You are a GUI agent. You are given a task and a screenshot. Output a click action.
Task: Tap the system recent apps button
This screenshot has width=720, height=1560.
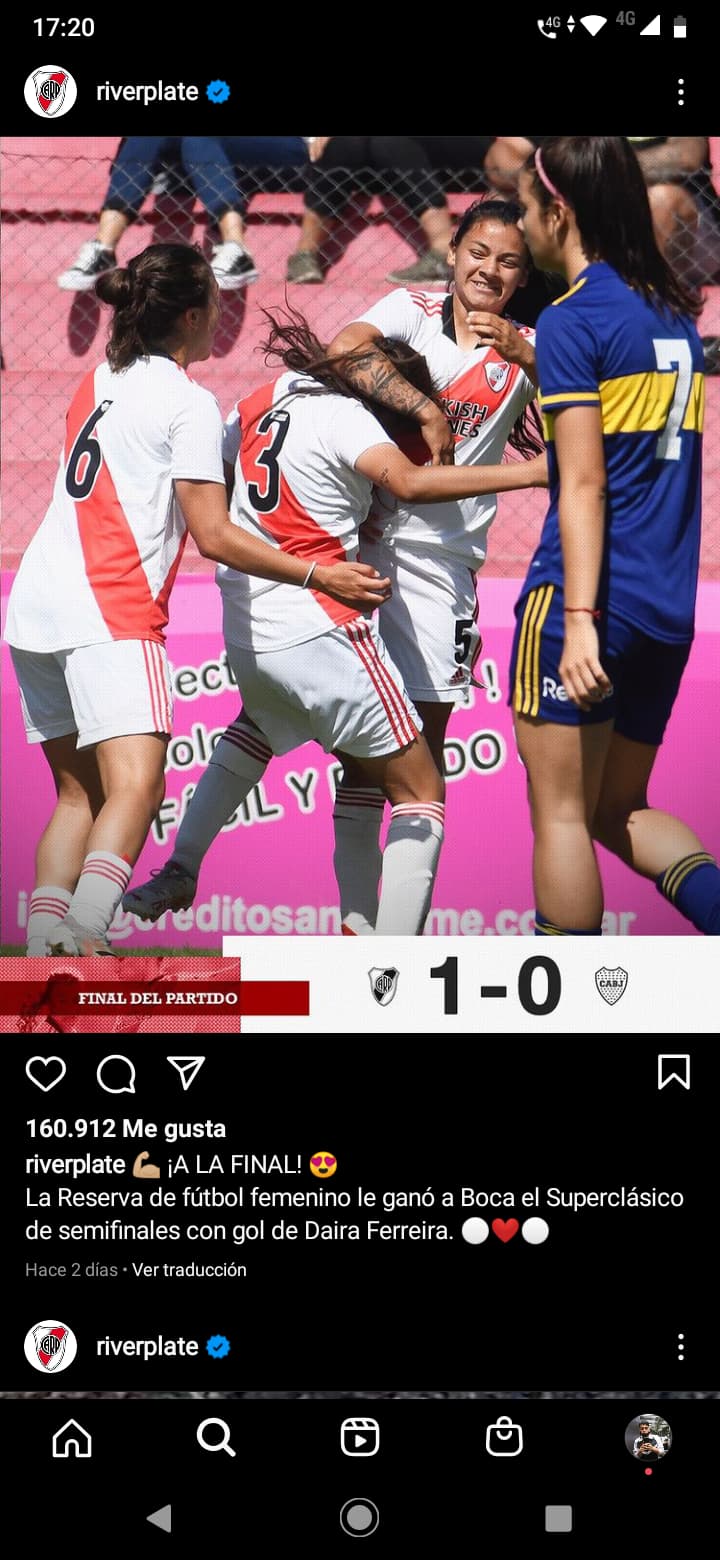pos(559,1518)
